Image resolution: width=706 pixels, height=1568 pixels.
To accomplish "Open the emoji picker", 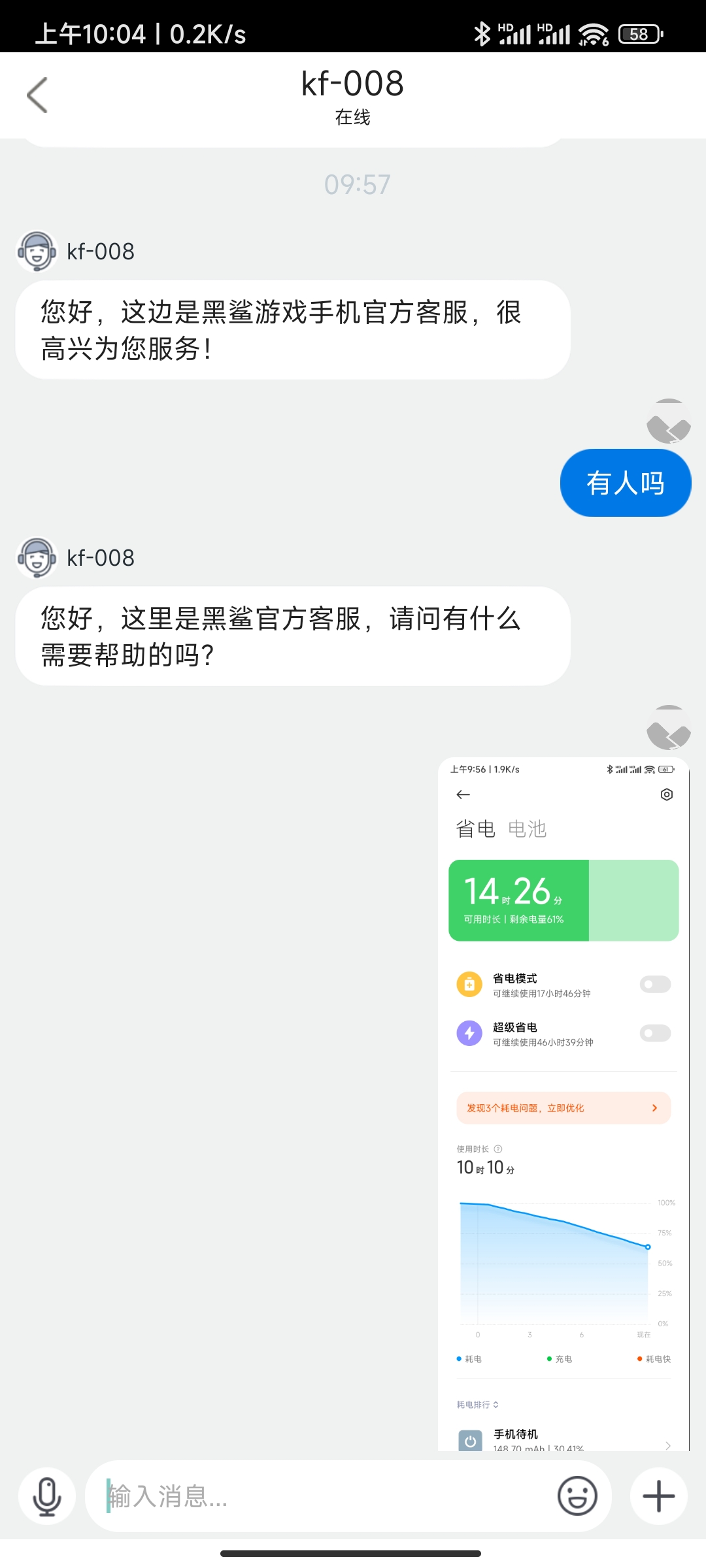I will click(x=577, y=1496).
